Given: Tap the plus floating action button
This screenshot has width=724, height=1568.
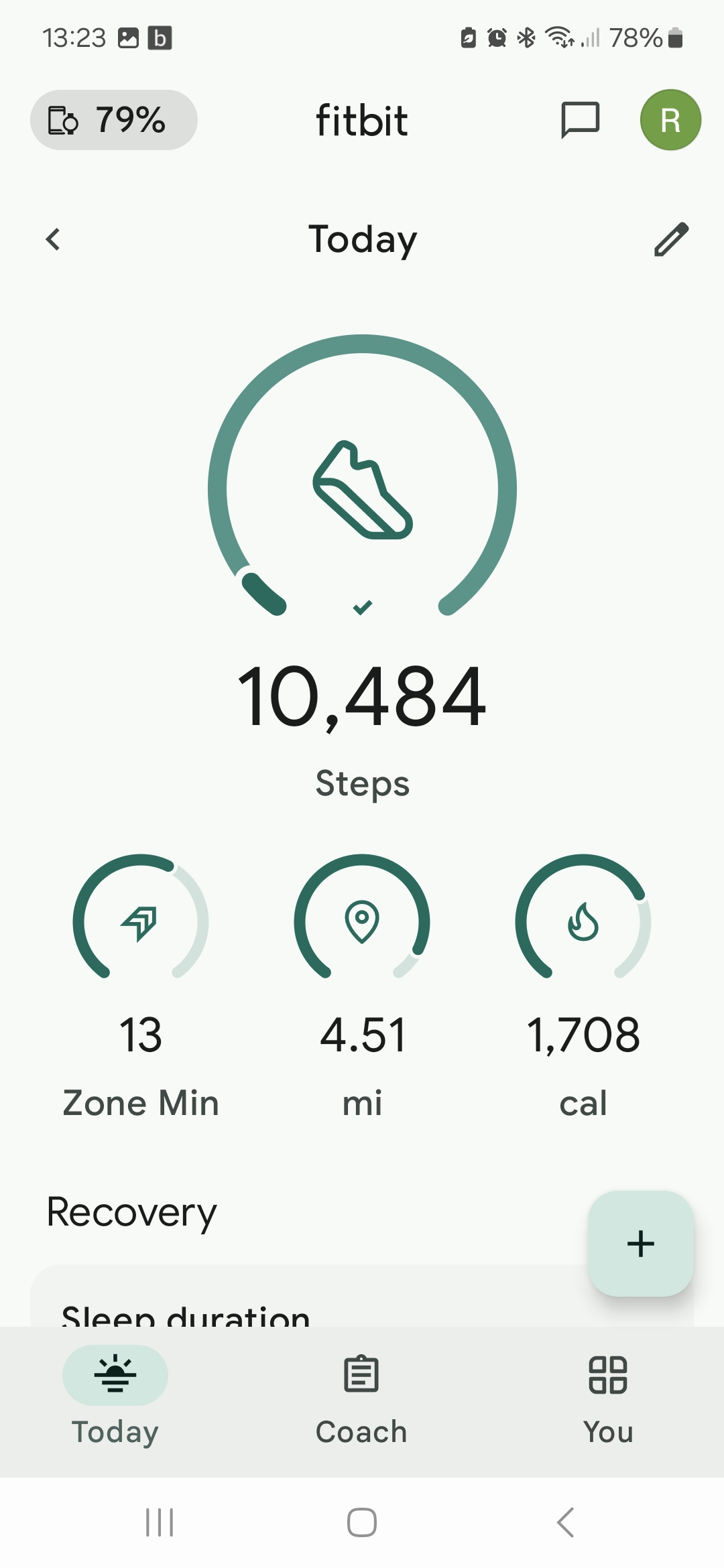Looking at the screenshot, I should (641, 1244).
